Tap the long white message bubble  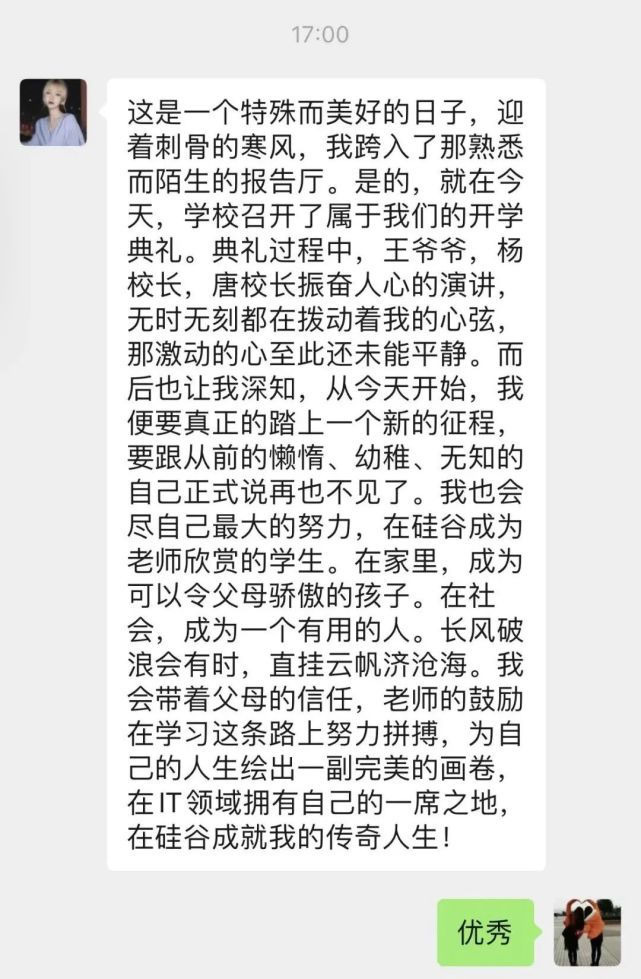click(326, 474)
